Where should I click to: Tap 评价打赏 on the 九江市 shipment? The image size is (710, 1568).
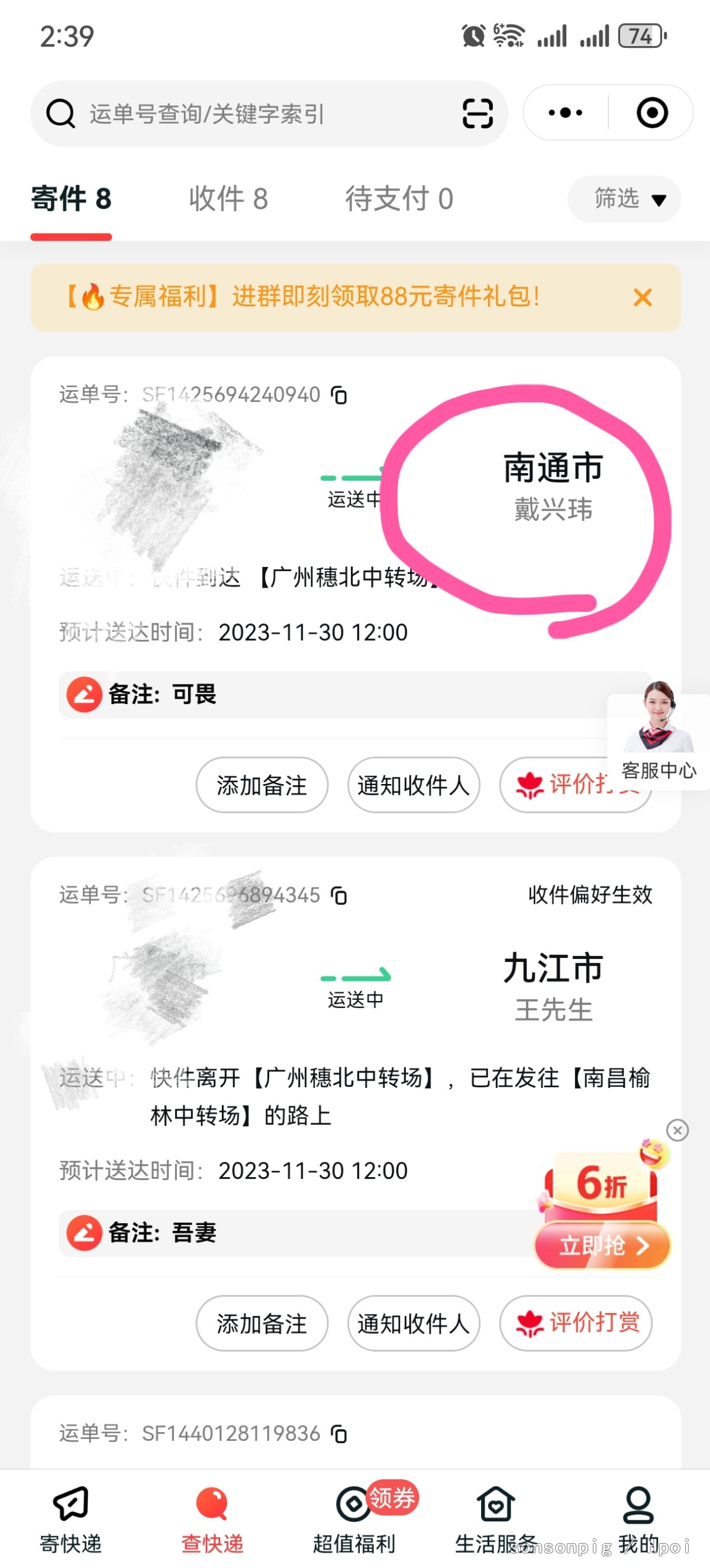[576, 1323]
